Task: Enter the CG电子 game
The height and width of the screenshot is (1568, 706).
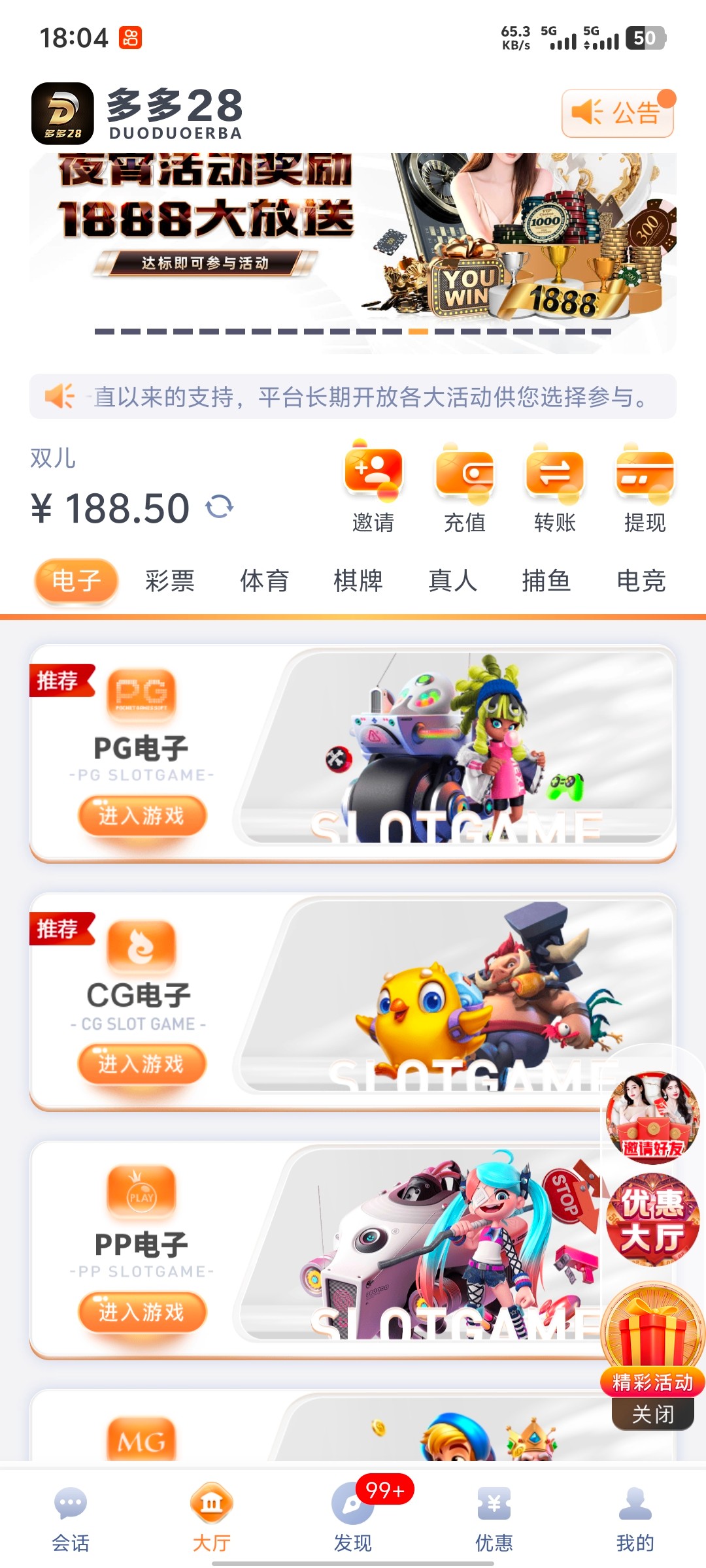Action: point(142,1064)
